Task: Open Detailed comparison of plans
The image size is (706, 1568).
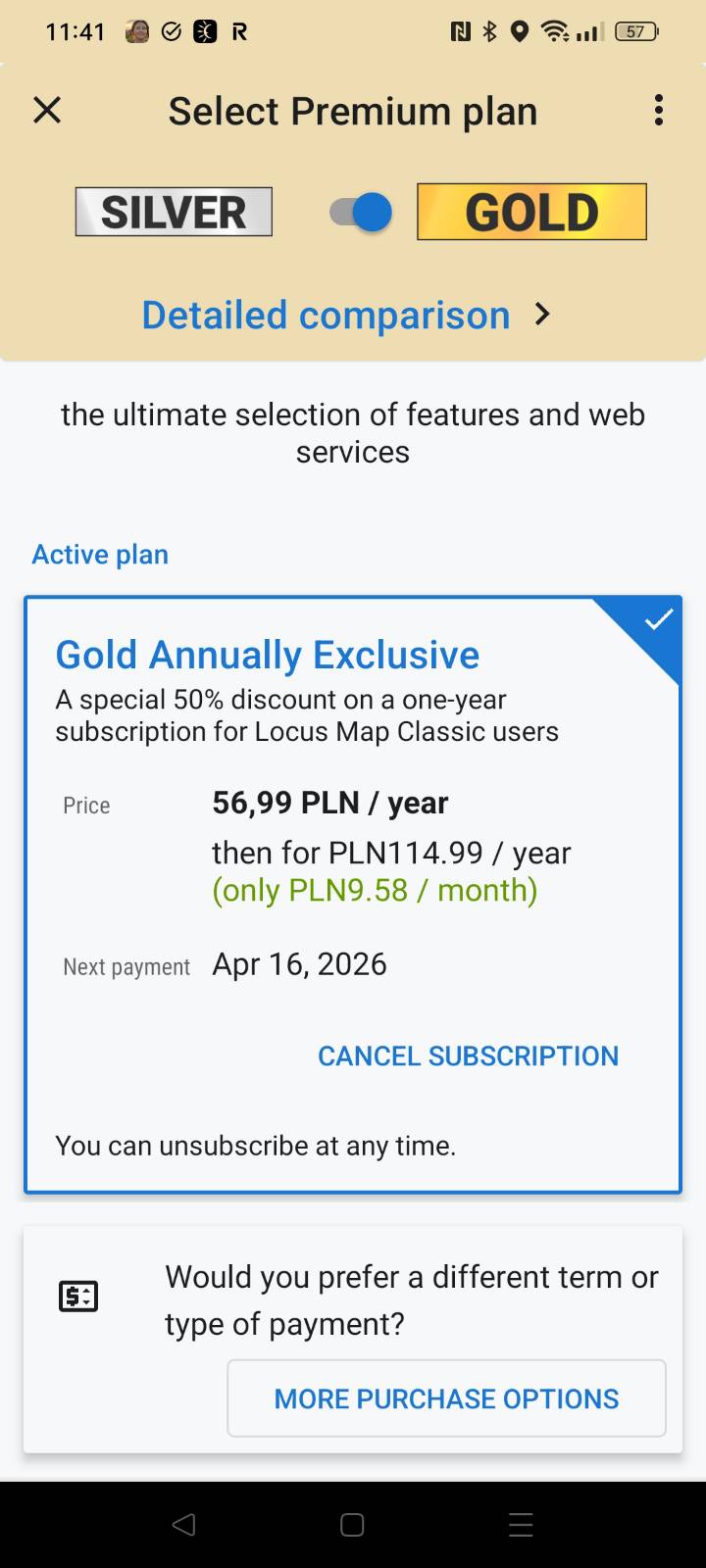Action: 345,315
